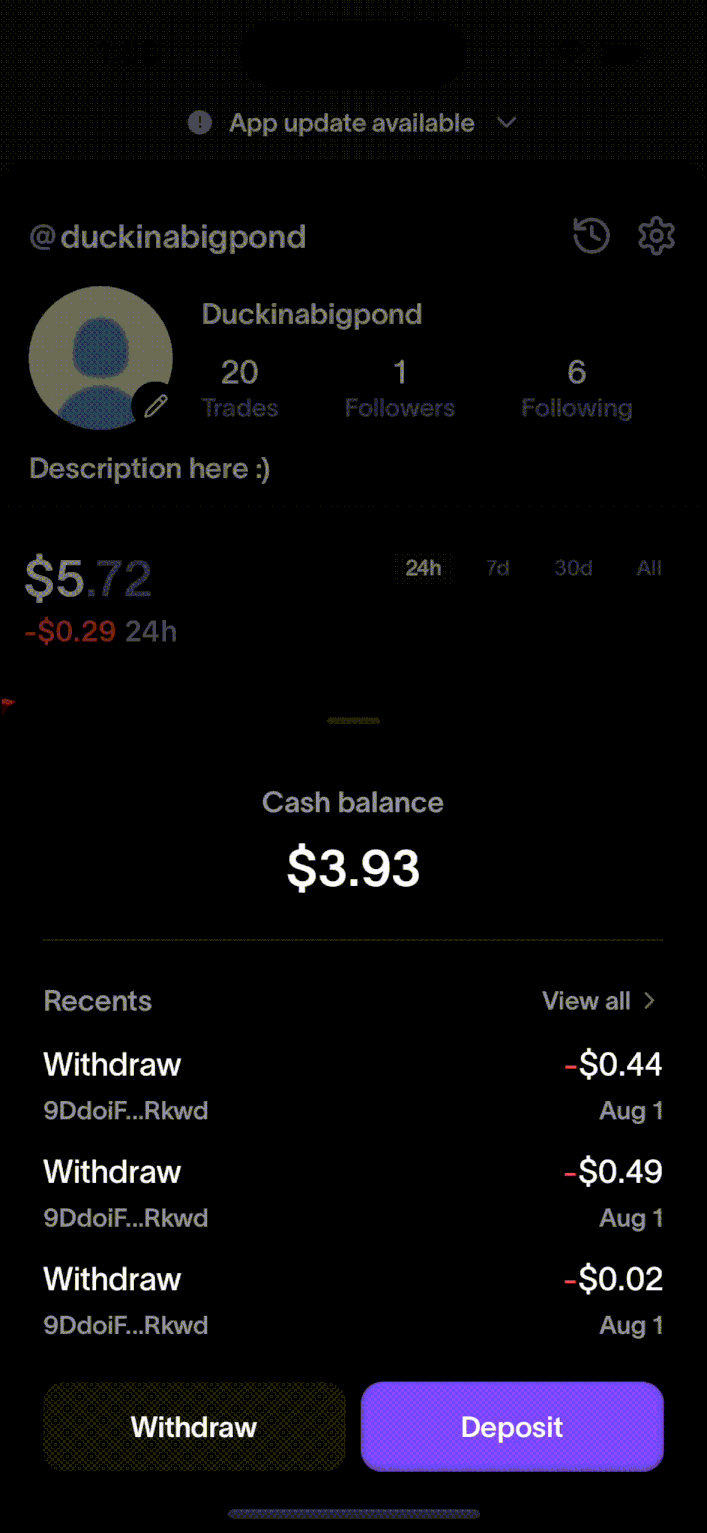This screenshot has height=1533, width=707.
Task: Open the settings gear
Action: coord(656,236)
